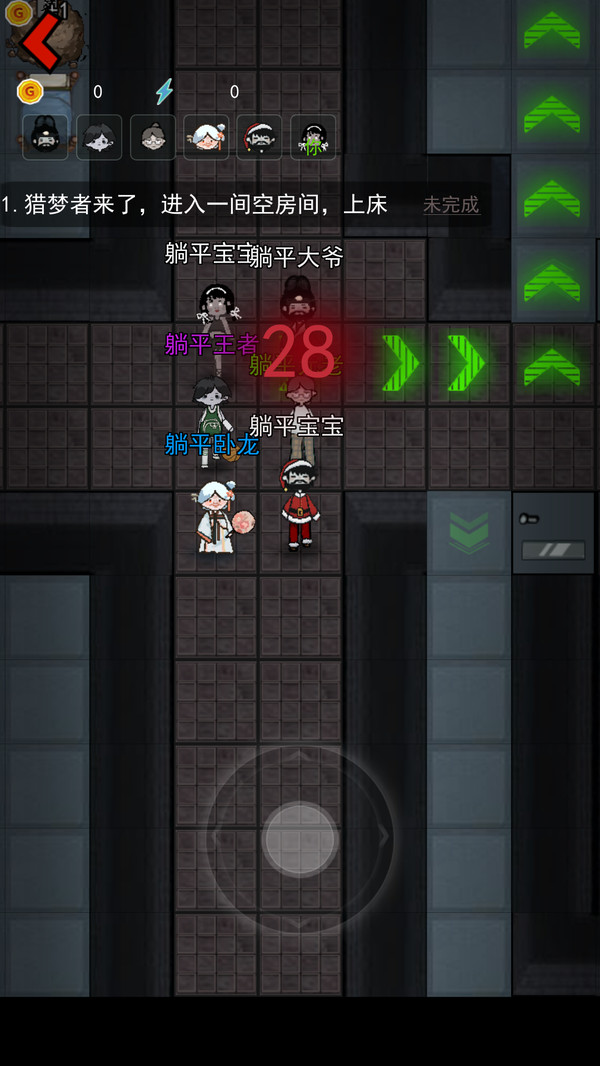Select the dark-haired boy avatar
This screenshot has height=1066, width=600.
point(99,137)
